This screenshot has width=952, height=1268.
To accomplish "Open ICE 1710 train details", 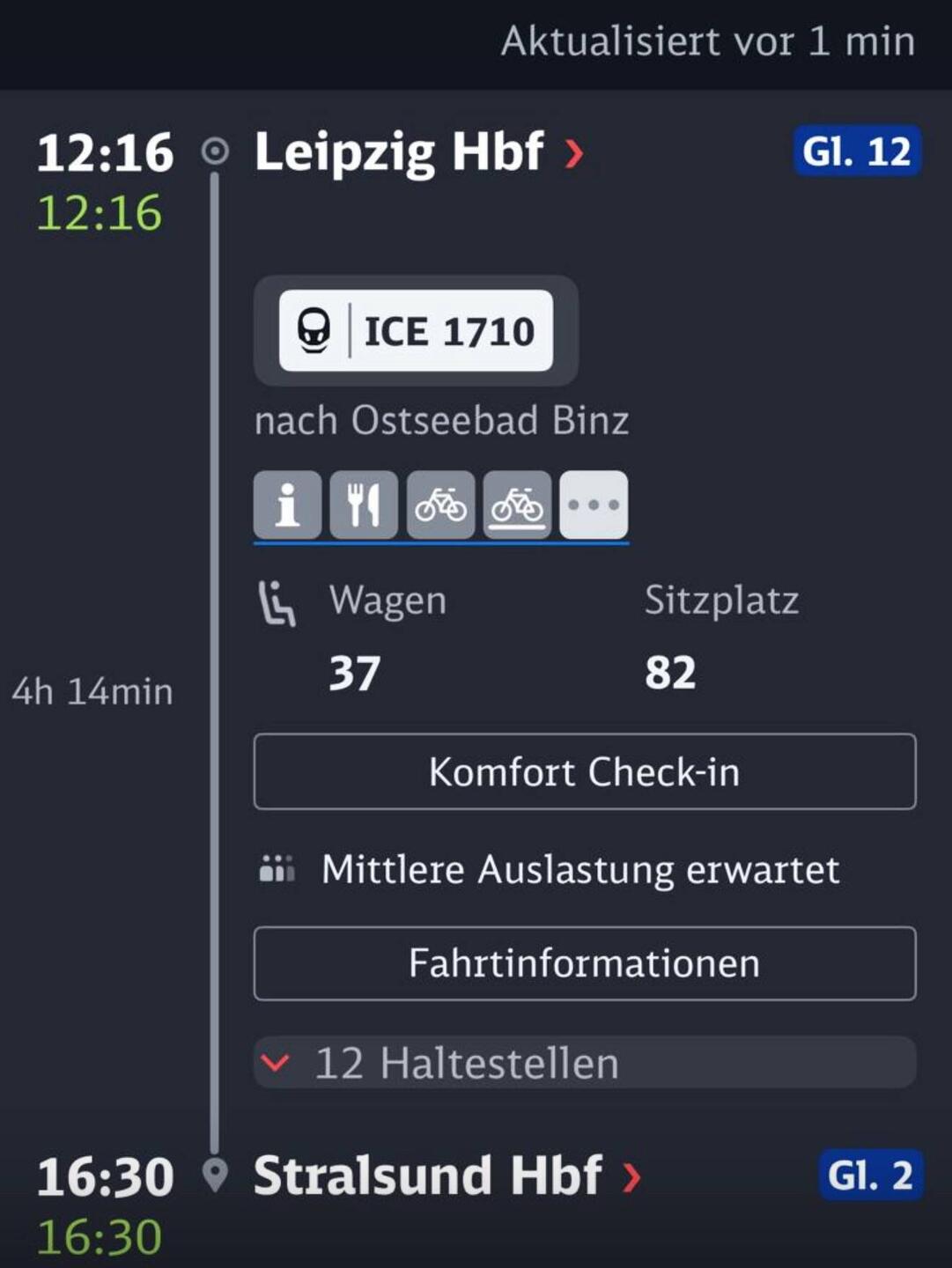I will tap(416, 331).
